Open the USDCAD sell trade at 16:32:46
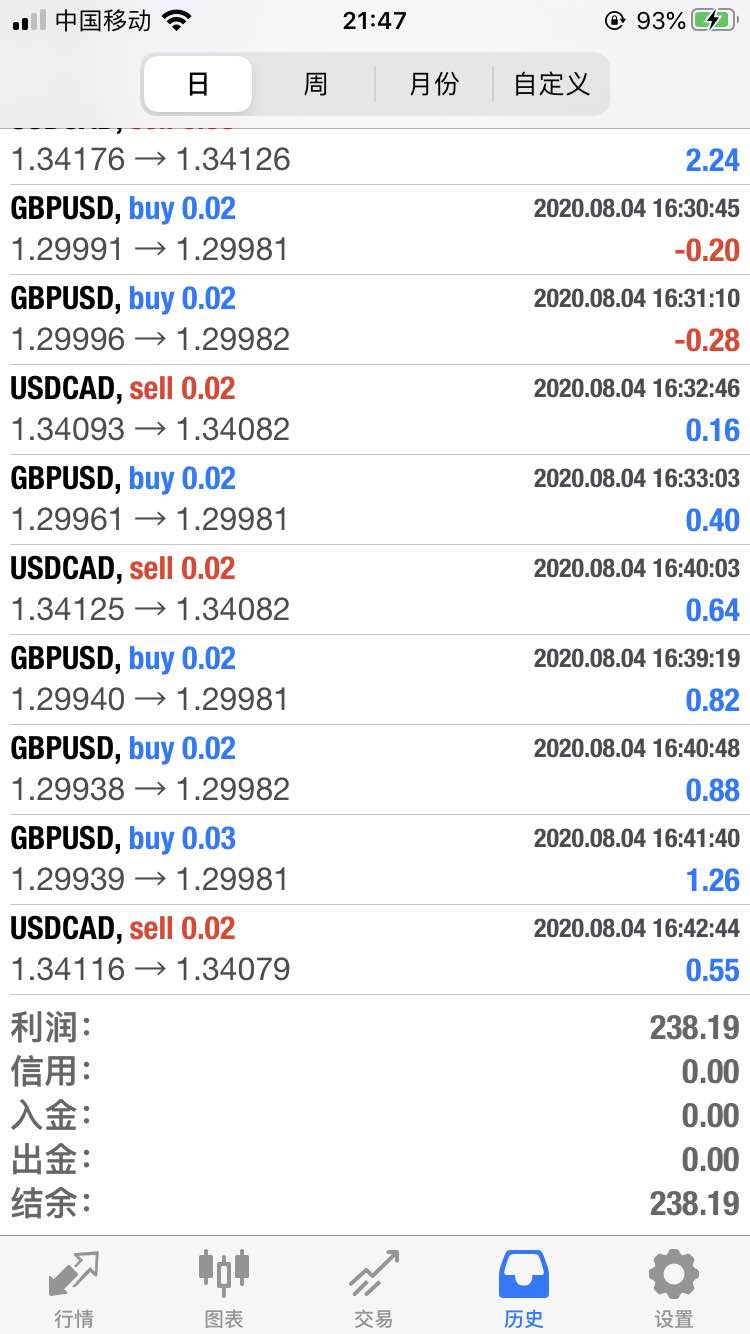The image size is (750, 1334). [x=375, y=410]
